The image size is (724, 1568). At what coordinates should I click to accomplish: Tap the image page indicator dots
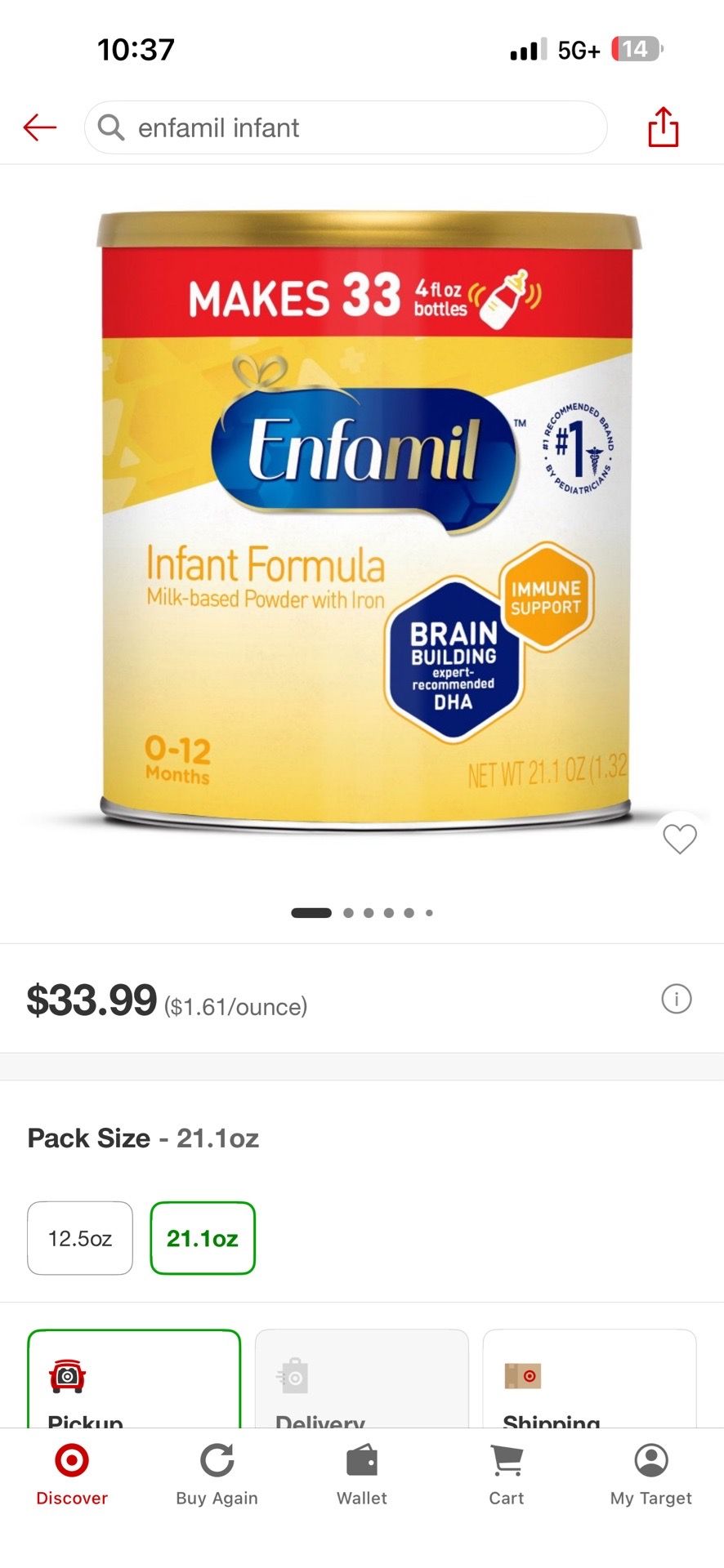pyautogui.click(x=362, y=913)
